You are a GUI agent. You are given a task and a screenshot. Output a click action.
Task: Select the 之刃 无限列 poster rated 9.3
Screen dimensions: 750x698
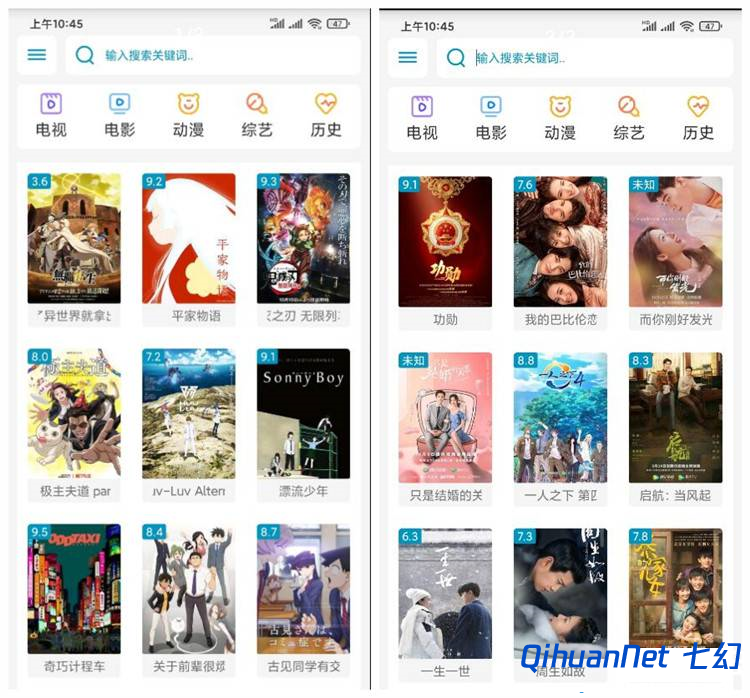303,239
